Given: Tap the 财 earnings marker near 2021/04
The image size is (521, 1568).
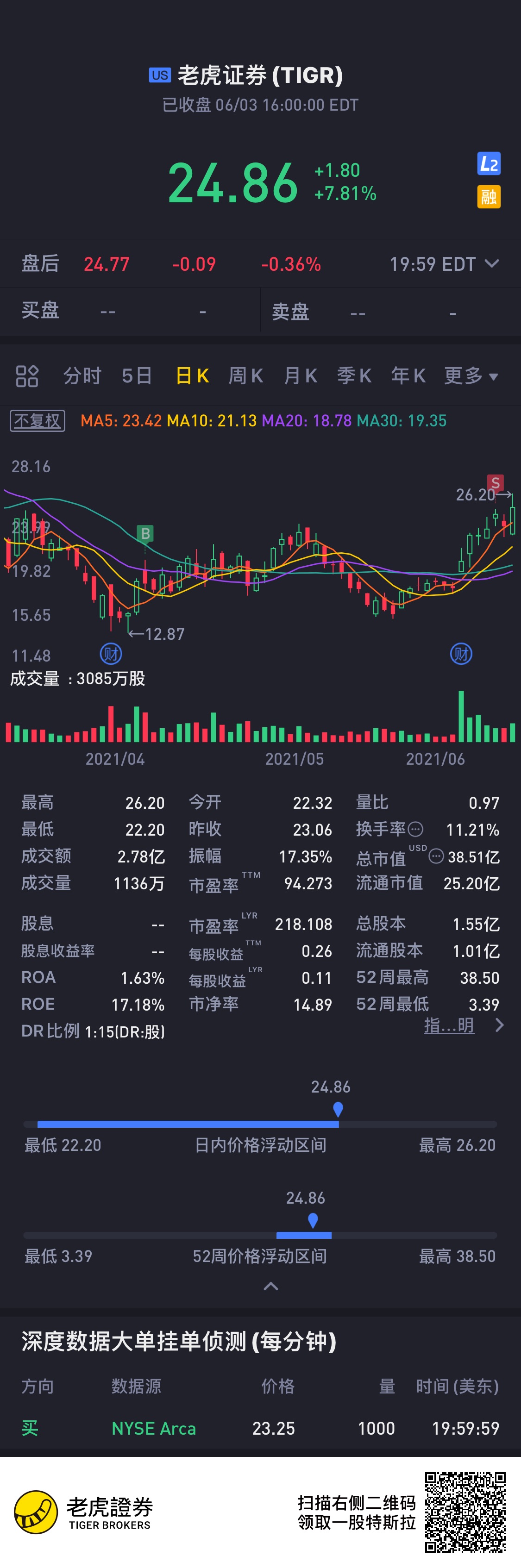Looking at the screenshot, I should (111, 654).
